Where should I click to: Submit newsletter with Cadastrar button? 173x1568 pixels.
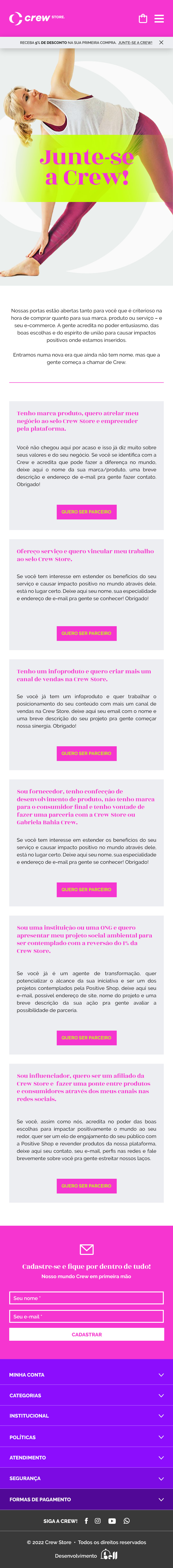click(x=86, y=1334)
